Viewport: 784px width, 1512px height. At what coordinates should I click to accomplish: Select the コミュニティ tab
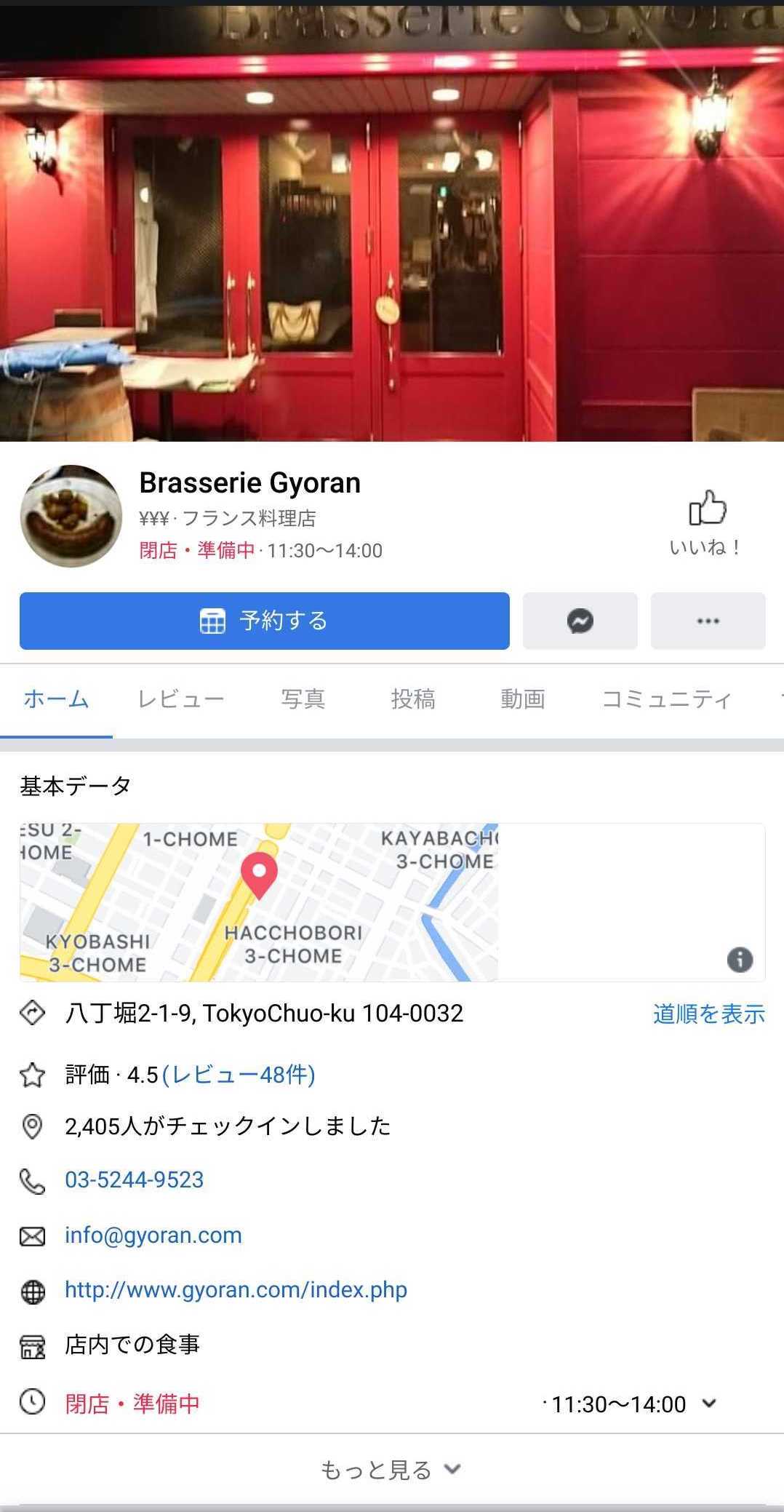(665, 699)
